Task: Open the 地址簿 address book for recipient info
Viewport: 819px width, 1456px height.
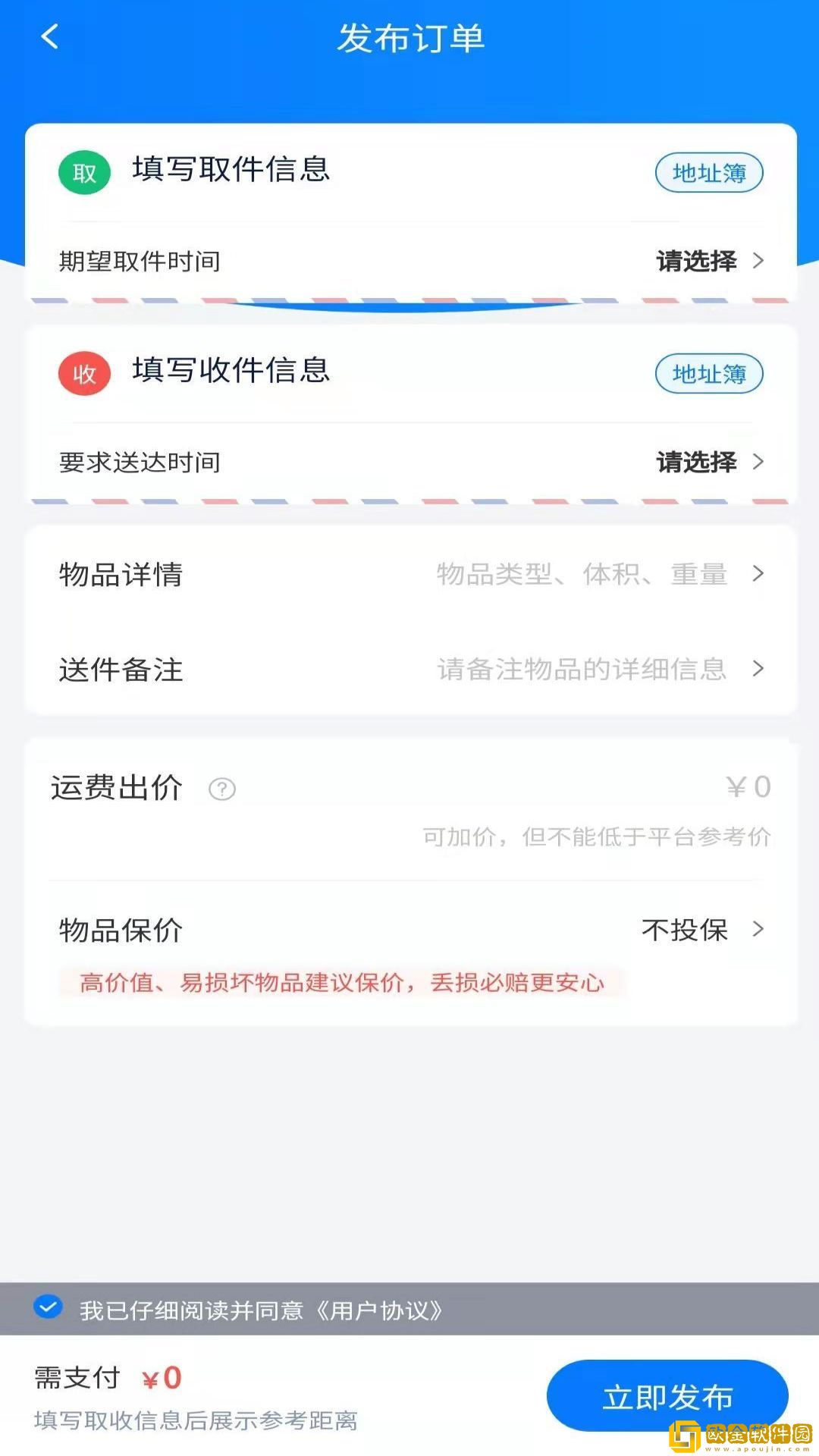Action: click(708, 374)
